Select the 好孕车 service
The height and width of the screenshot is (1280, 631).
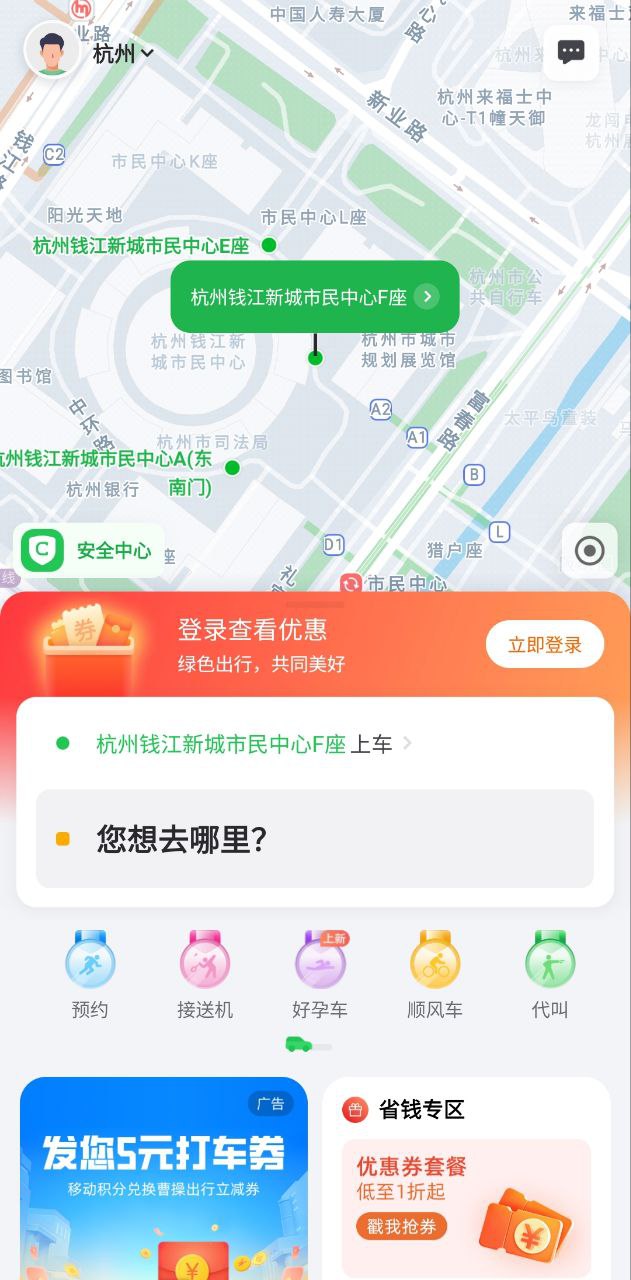(320, 975)
